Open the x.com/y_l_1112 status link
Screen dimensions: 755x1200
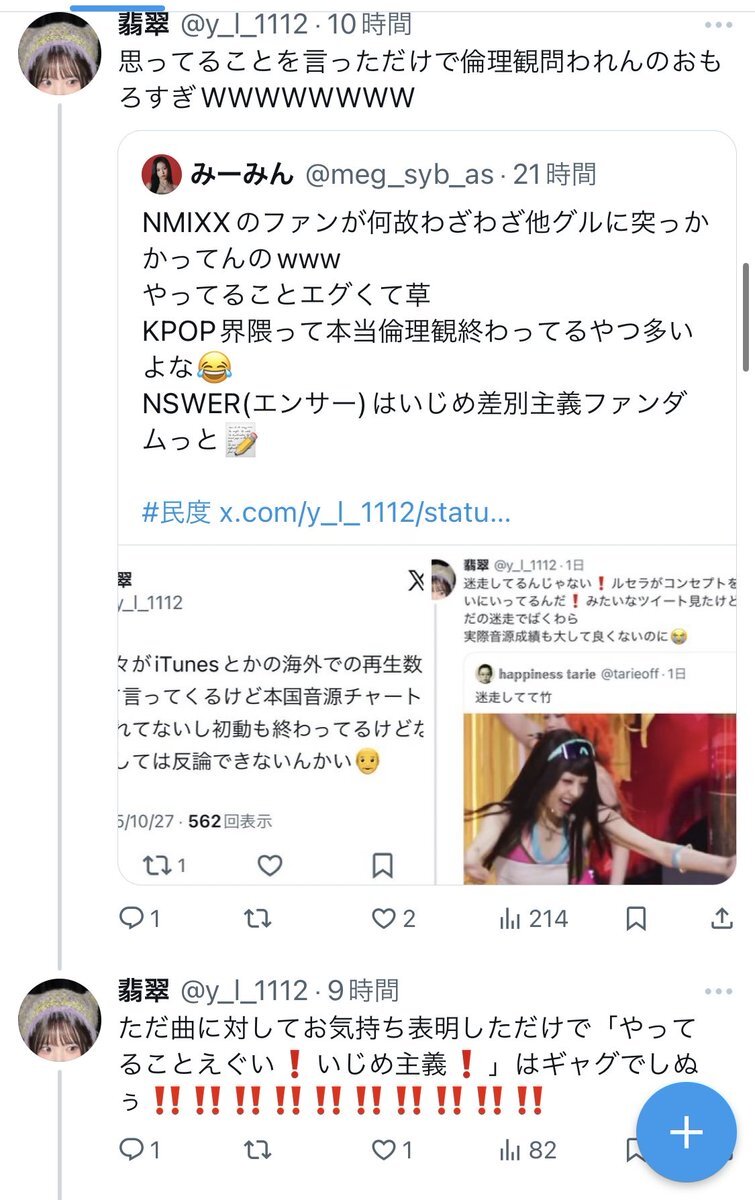(365, 513)
